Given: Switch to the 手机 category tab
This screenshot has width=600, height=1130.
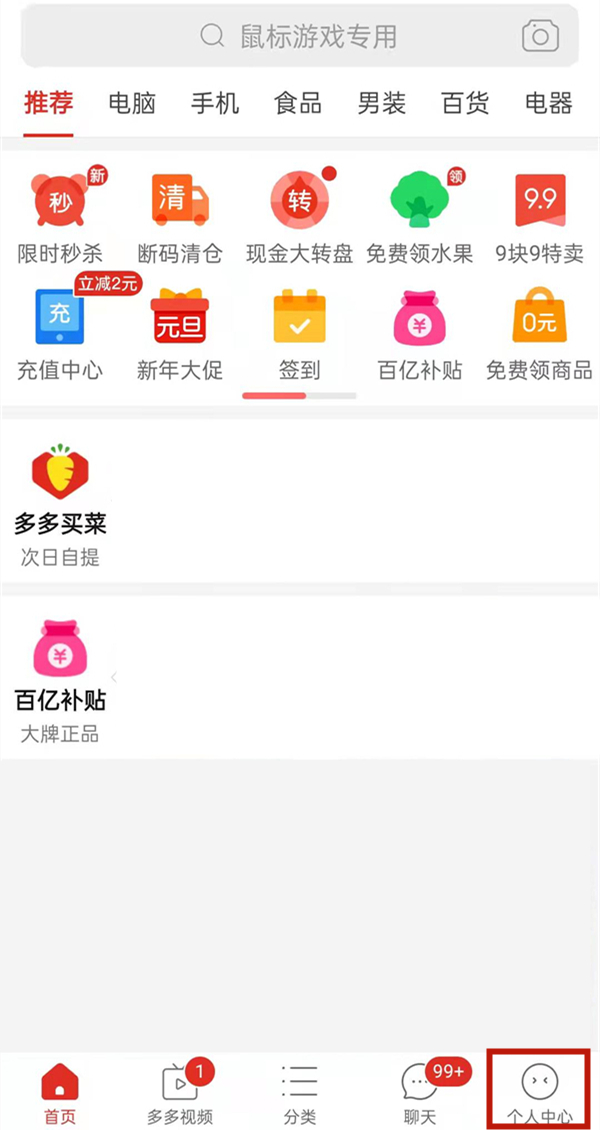Looking at the screenshot, I should (x=215, y=103).
